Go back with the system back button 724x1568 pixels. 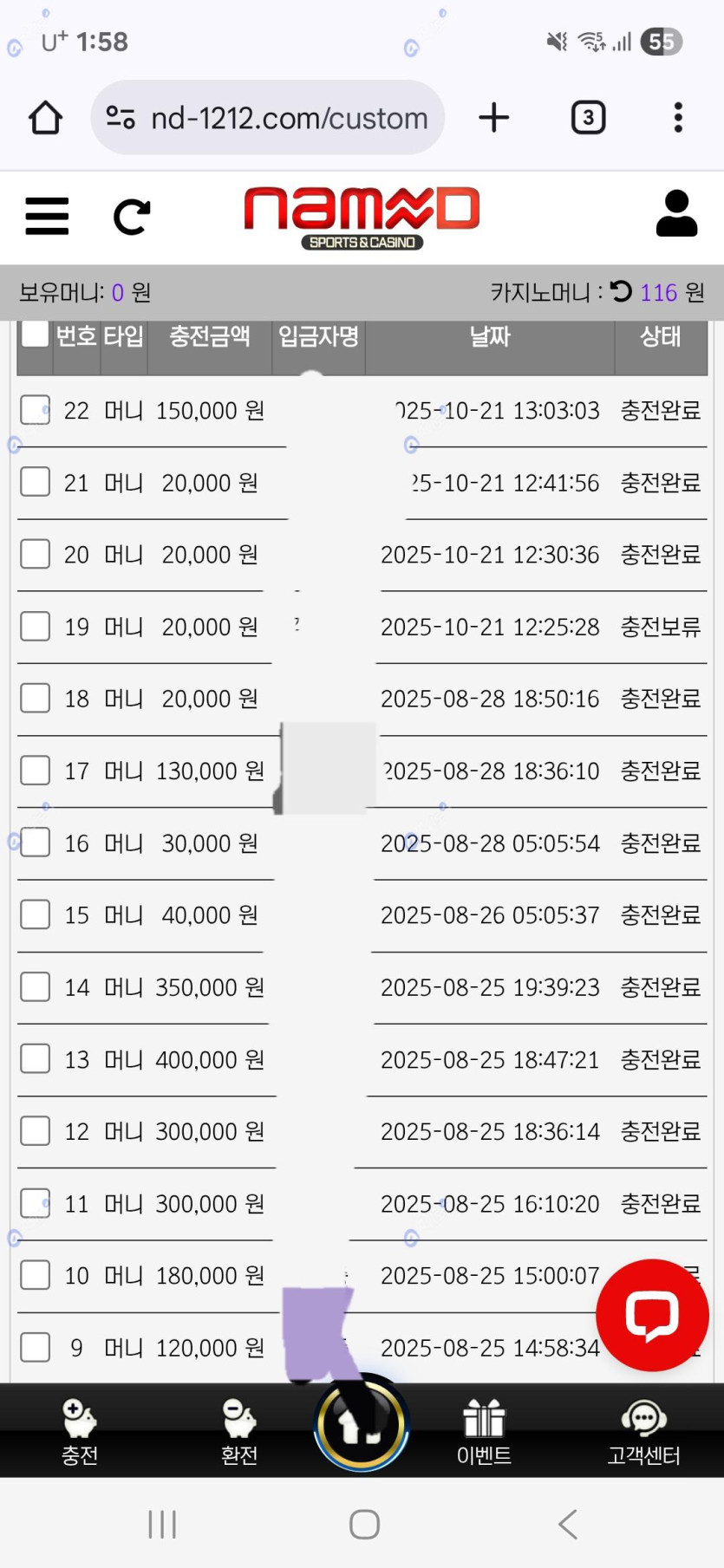pyautogui.click(x=568, y=1524)
